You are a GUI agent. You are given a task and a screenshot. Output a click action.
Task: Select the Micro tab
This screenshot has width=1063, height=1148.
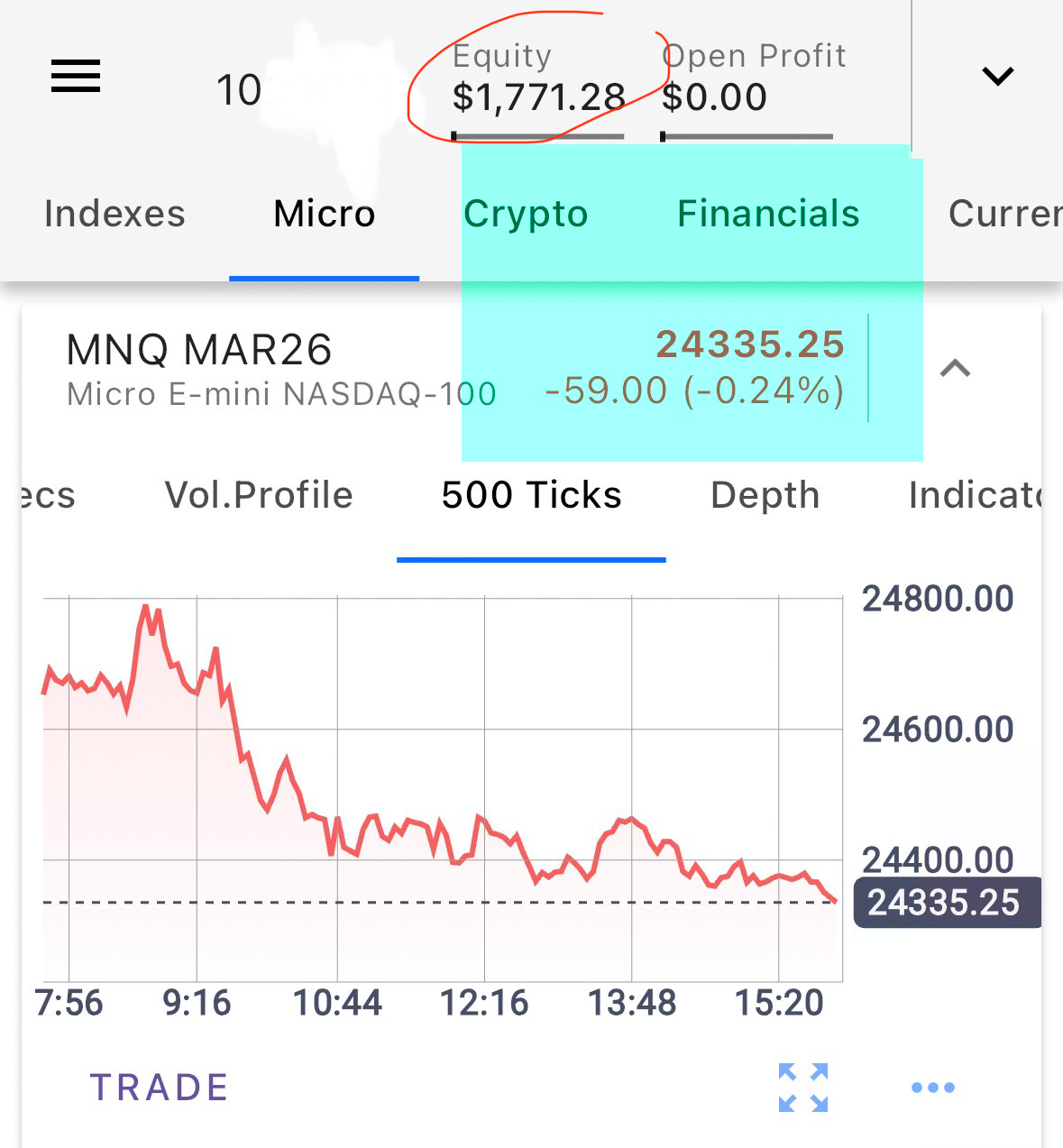point(325,215)
